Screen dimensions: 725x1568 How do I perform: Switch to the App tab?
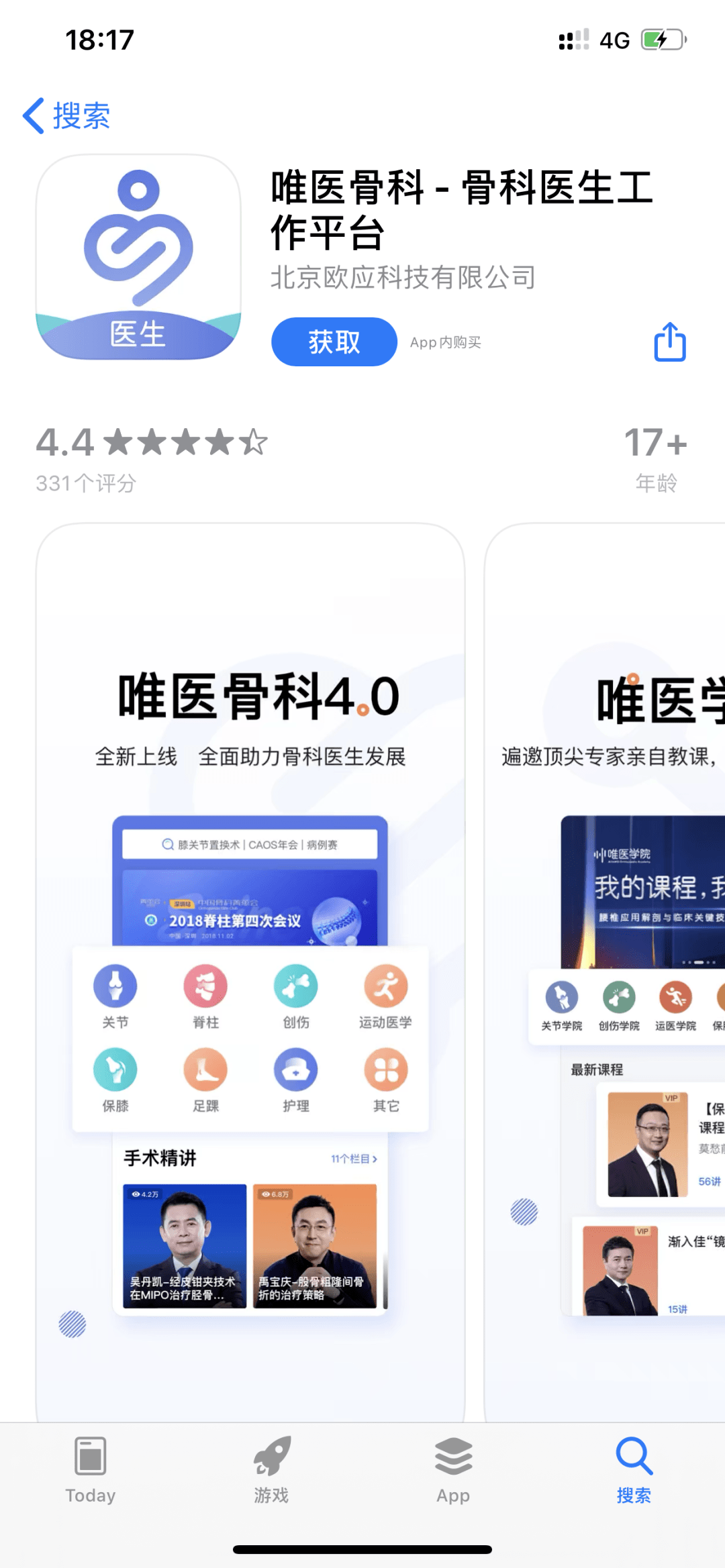click(x=453, y=1471)
